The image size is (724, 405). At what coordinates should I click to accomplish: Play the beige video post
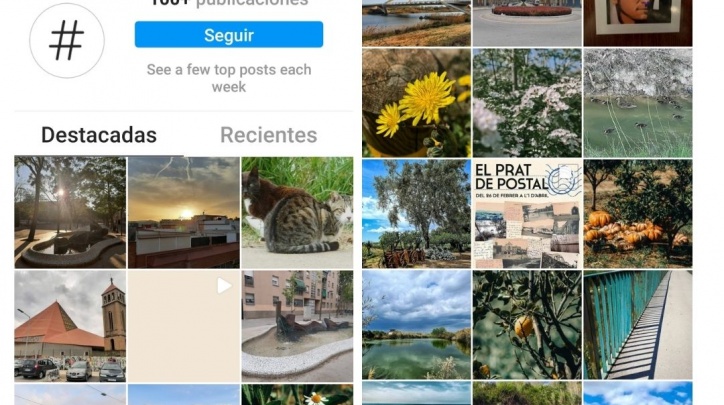point(183,326)
